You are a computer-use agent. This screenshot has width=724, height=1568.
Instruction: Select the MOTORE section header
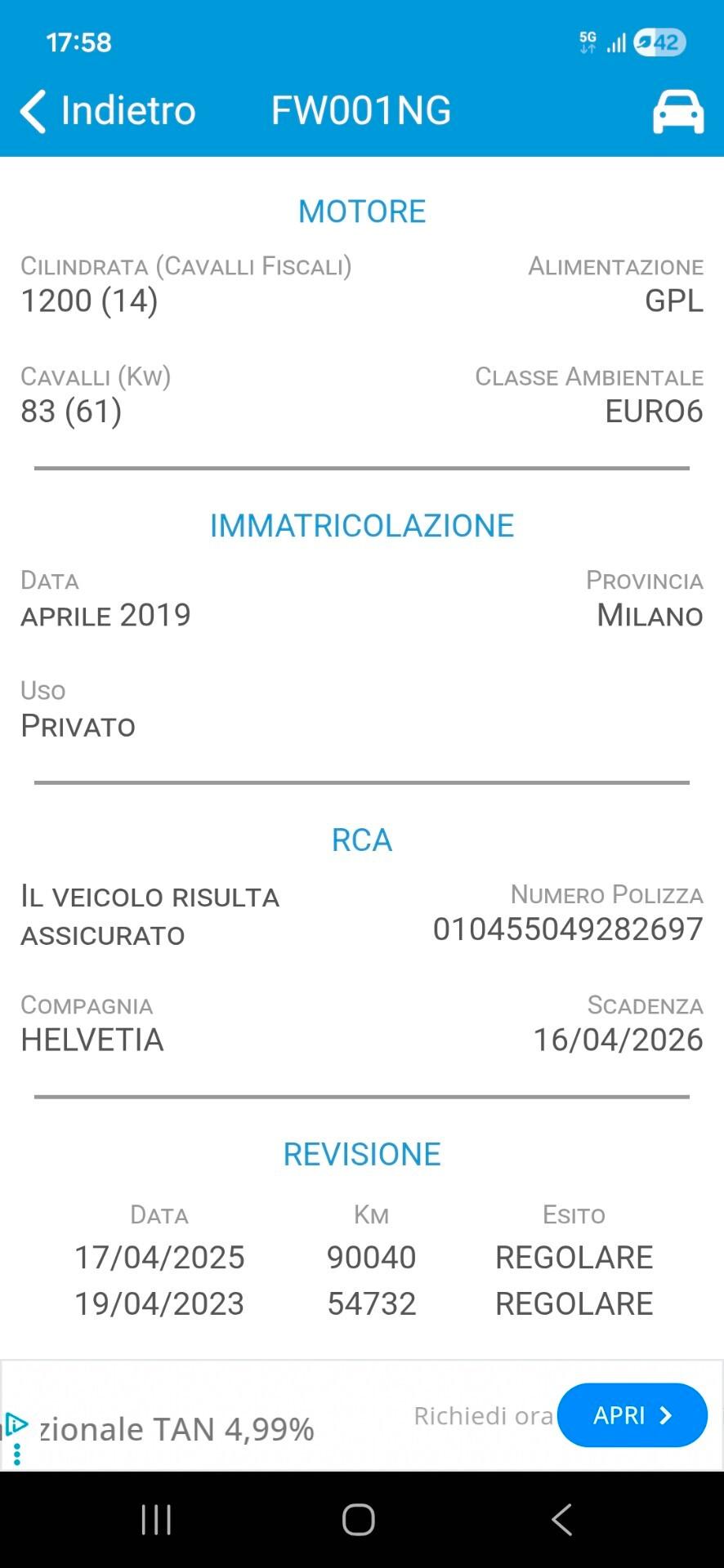[x=361, y=211]
